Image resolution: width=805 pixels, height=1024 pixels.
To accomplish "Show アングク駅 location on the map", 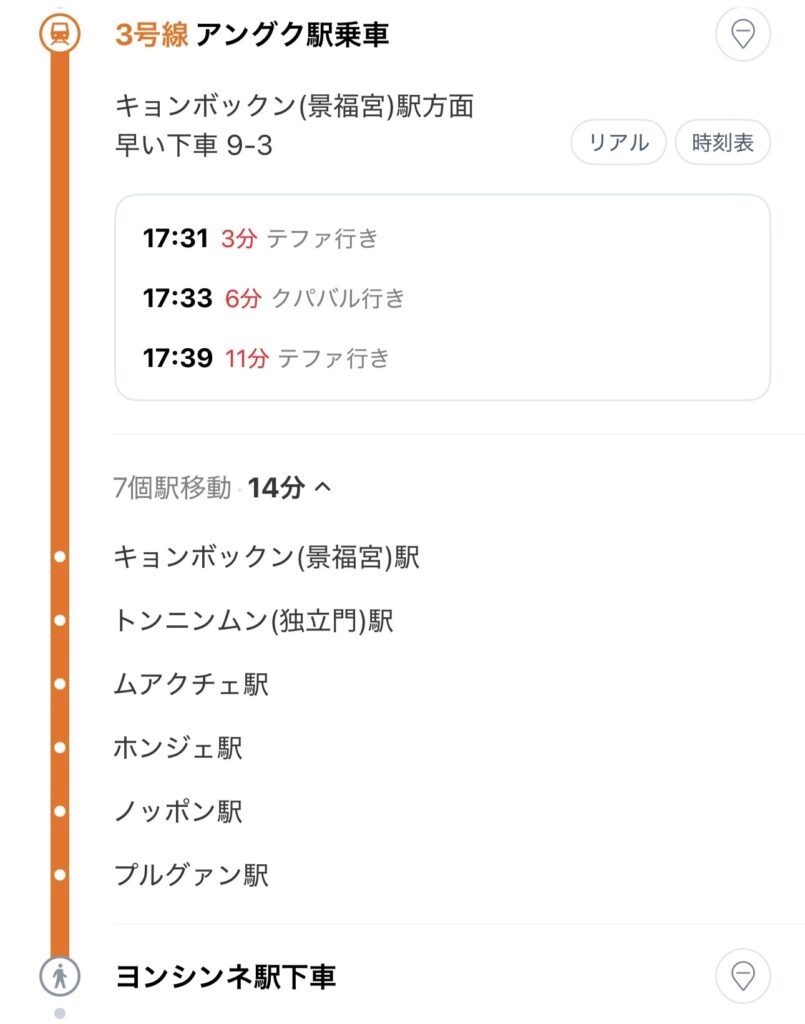I will click(x=743, y=35).
